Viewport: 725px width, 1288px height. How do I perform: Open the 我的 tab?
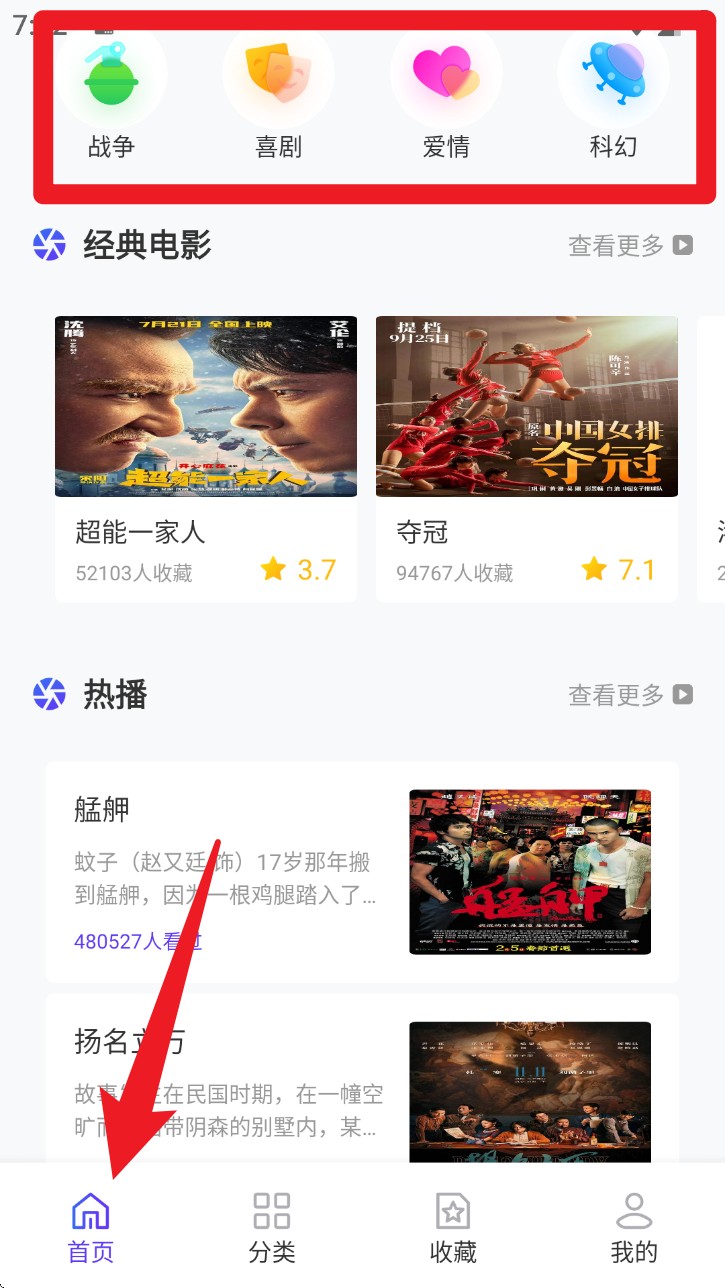point(634,1227)
